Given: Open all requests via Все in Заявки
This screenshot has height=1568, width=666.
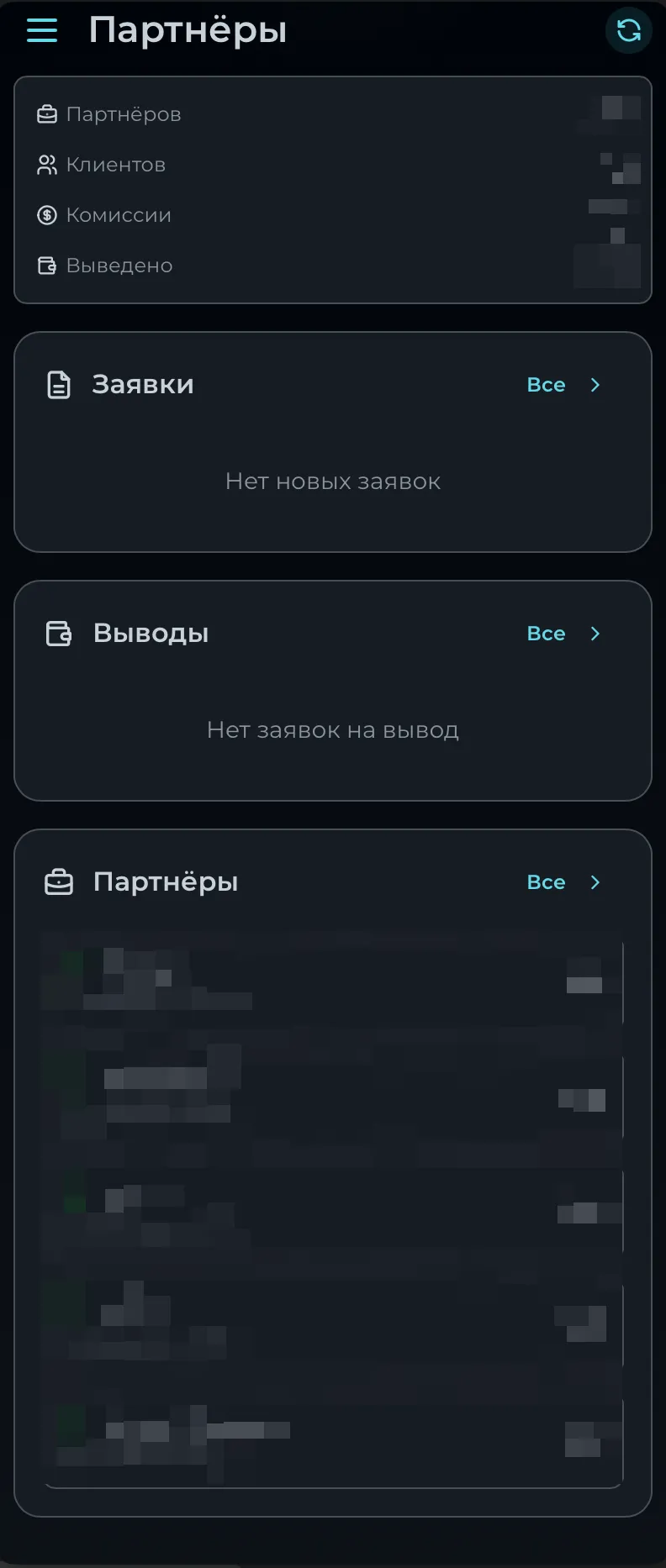Looking at the screenshot, I should [547, 384].
